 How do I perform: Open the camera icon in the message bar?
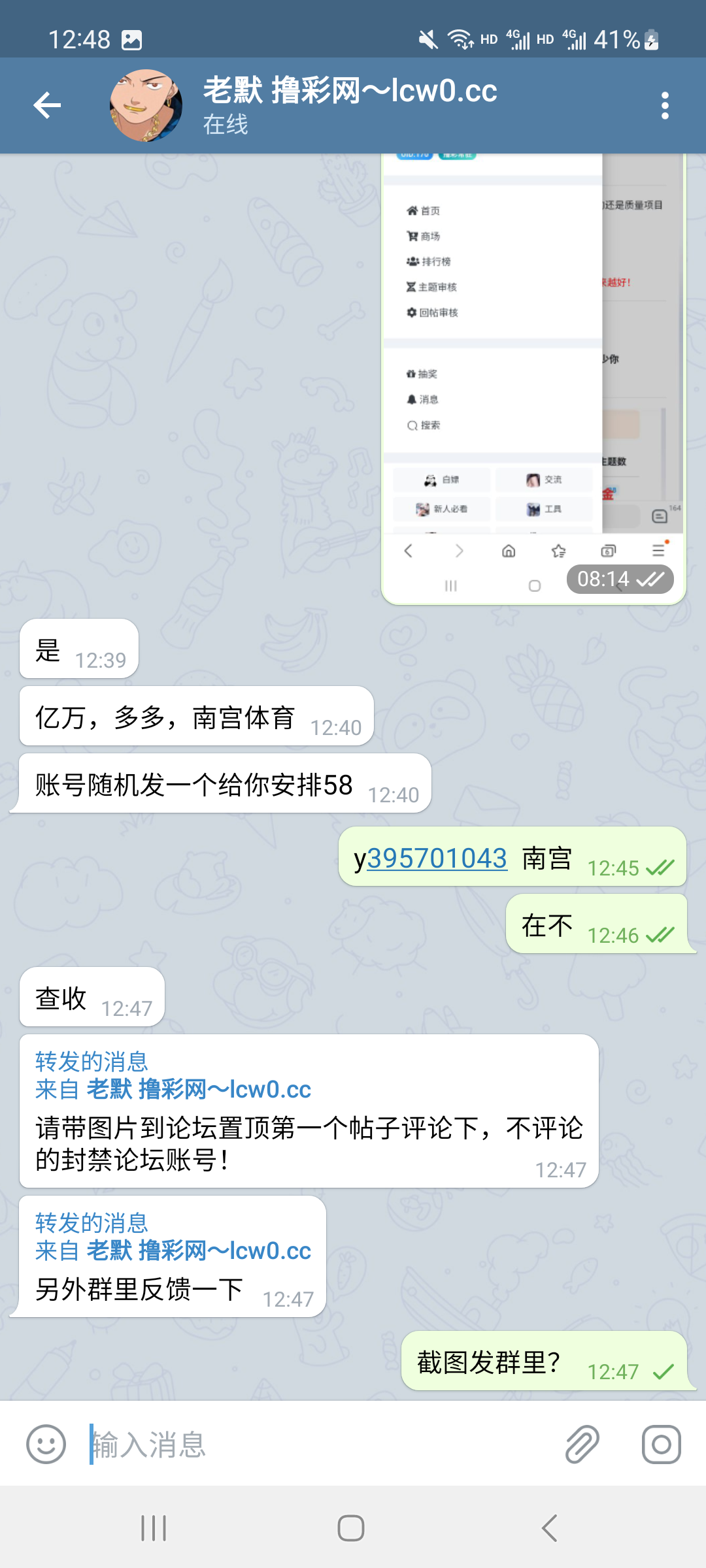pos(661,1445)
